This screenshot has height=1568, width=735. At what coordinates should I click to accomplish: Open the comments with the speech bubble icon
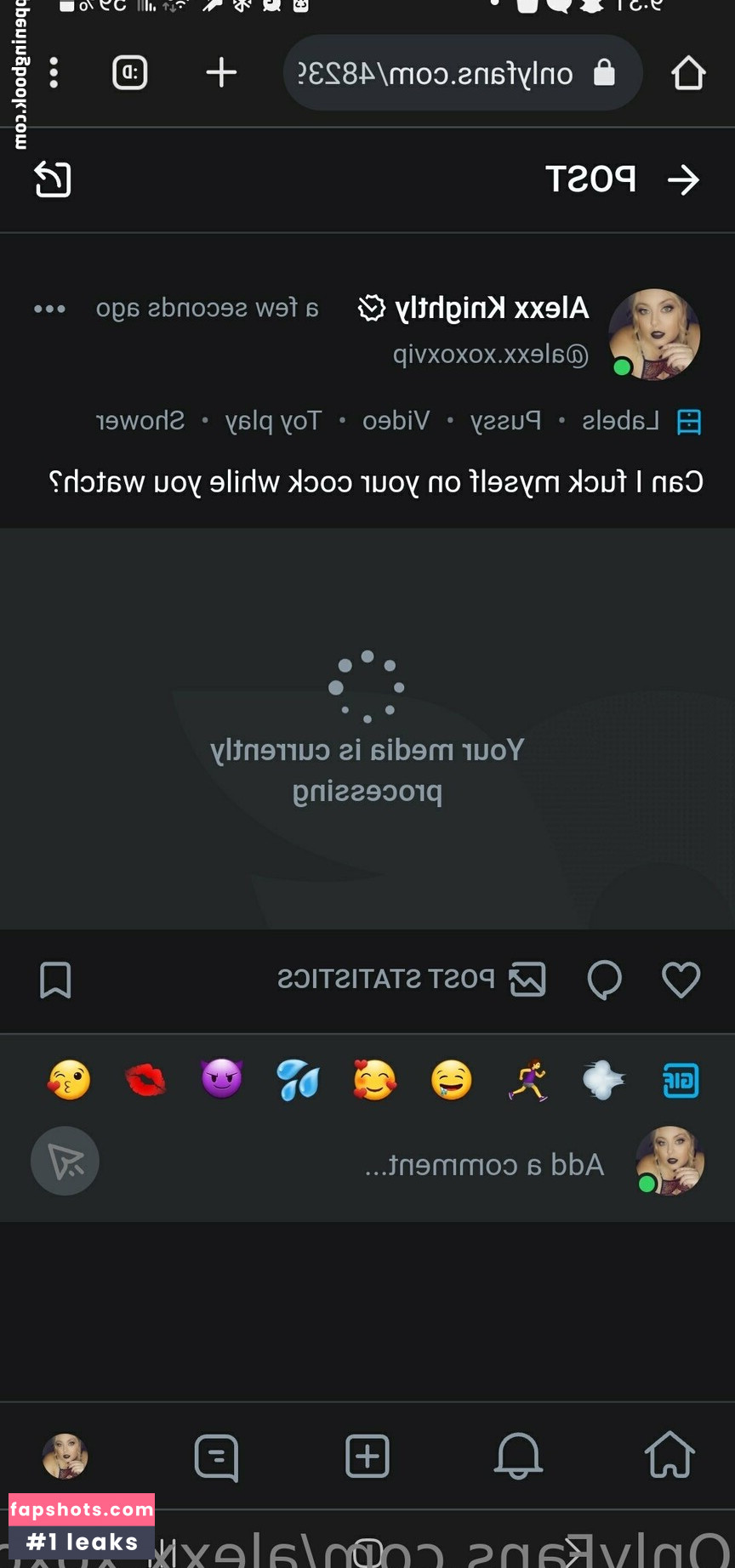(x=604, y=980)
